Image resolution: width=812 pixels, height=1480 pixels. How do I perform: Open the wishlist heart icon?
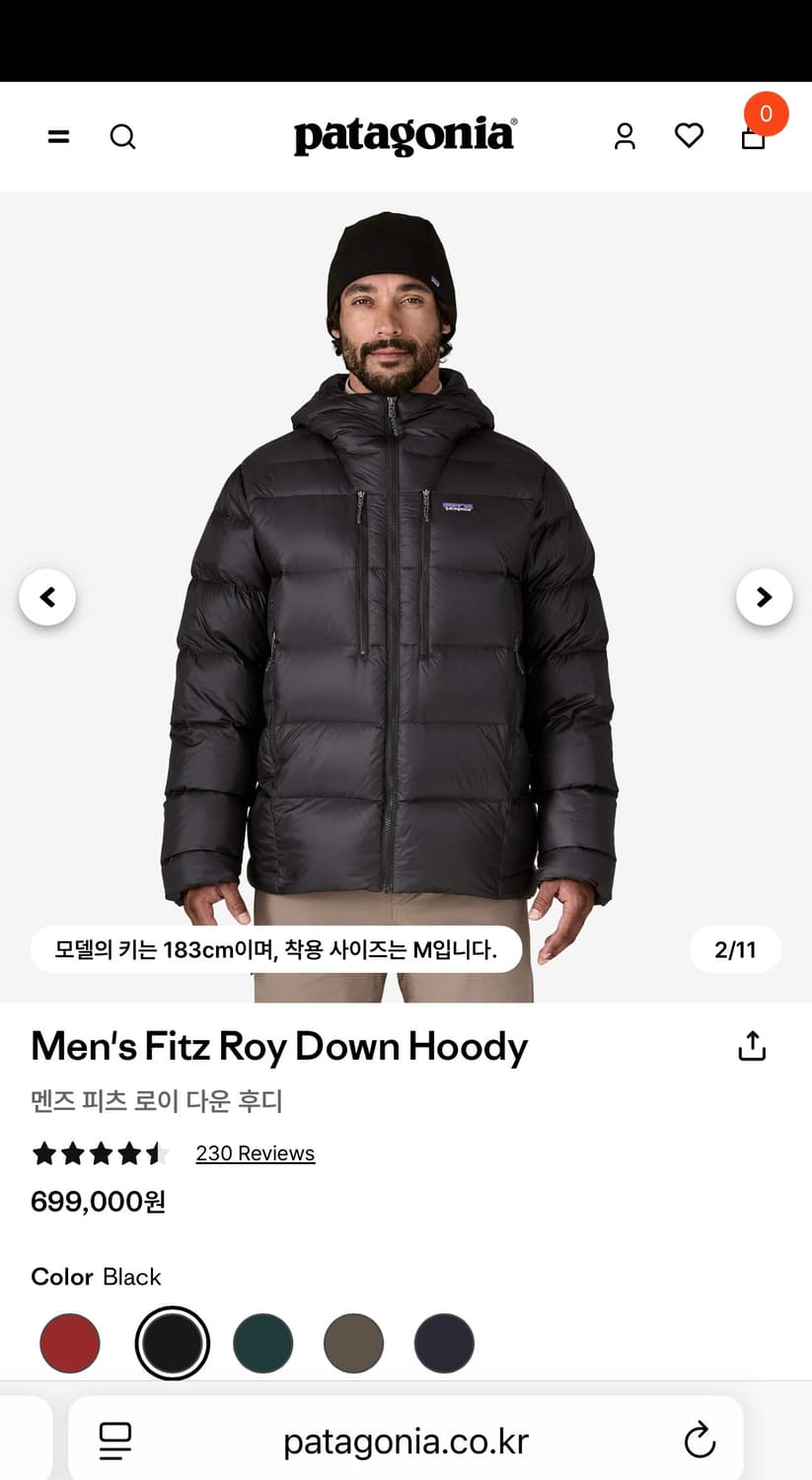tap(689, 136)
